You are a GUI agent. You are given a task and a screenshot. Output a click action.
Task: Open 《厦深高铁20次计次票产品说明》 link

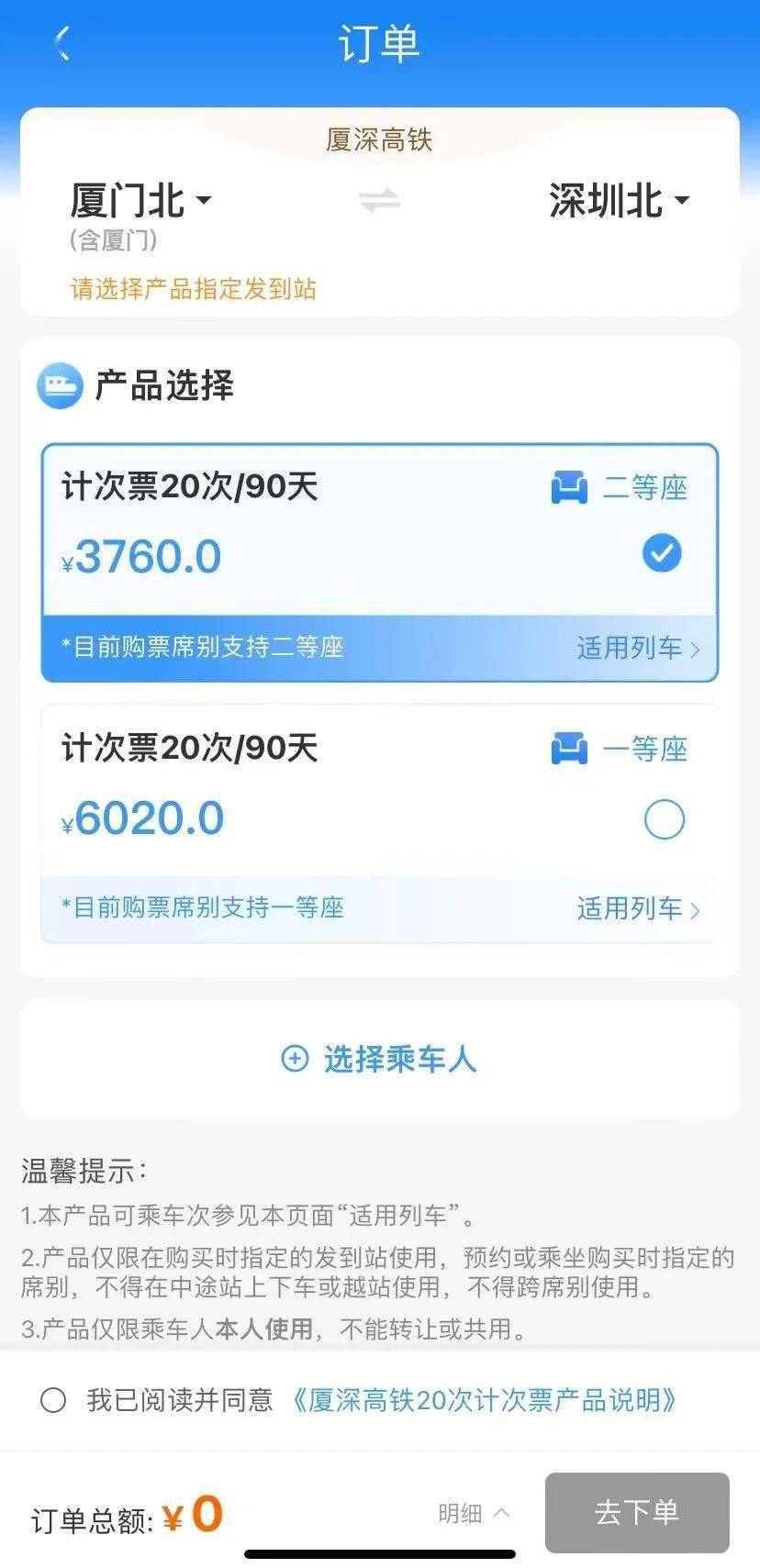(484, 1400)
